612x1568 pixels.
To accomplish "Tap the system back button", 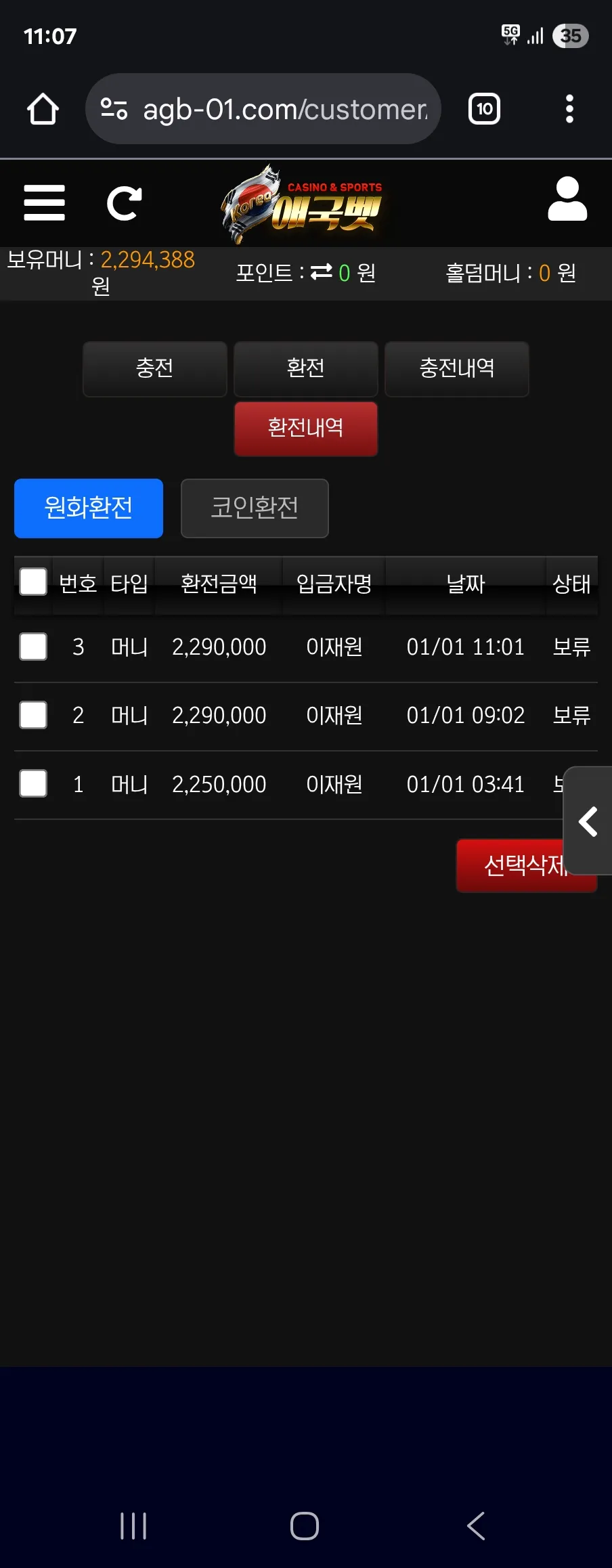I will click(x=476, y=1526).
